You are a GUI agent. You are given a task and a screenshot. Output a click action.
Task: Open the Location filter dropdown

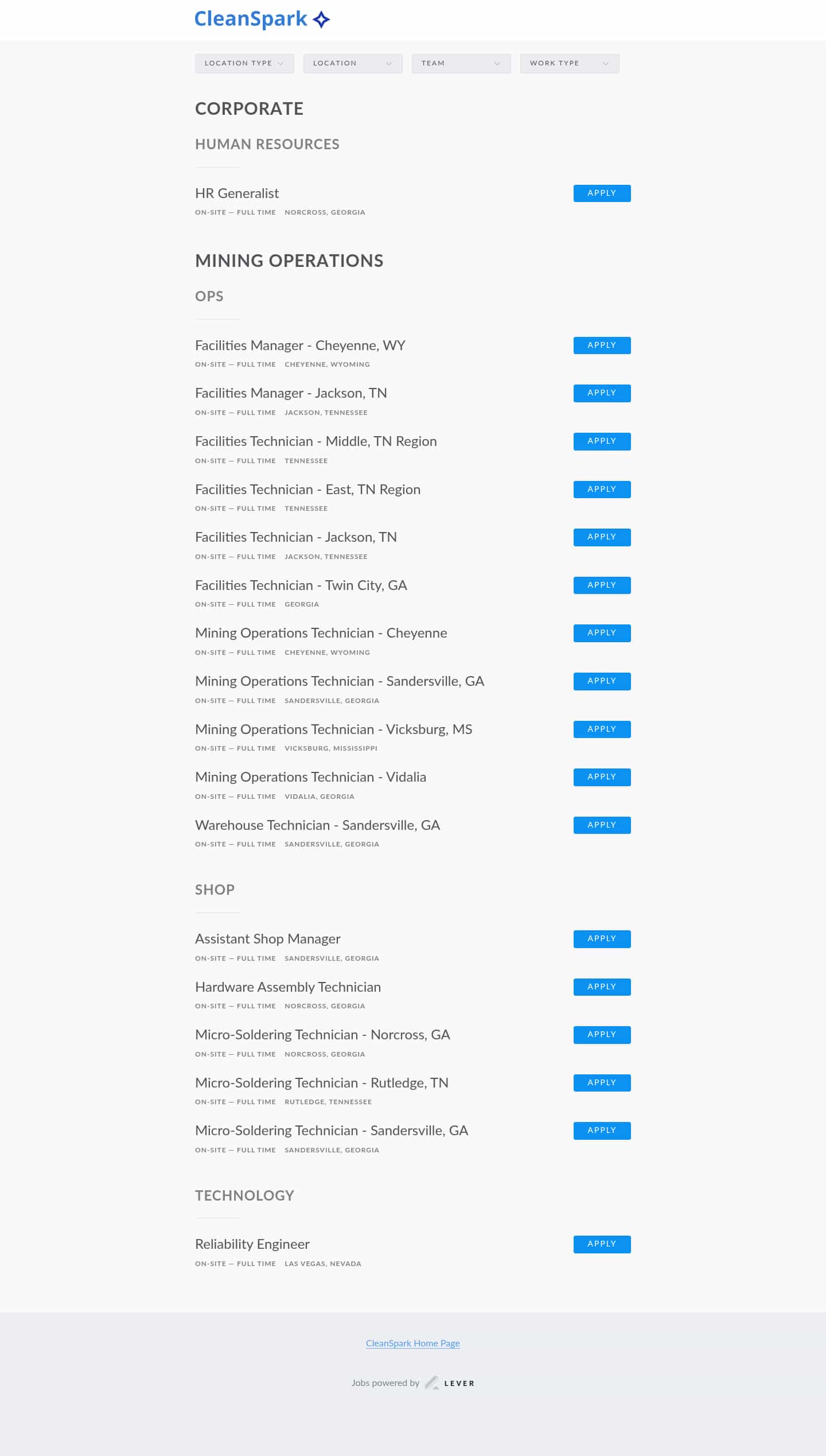pyautogui.click(x=352, y=63)
